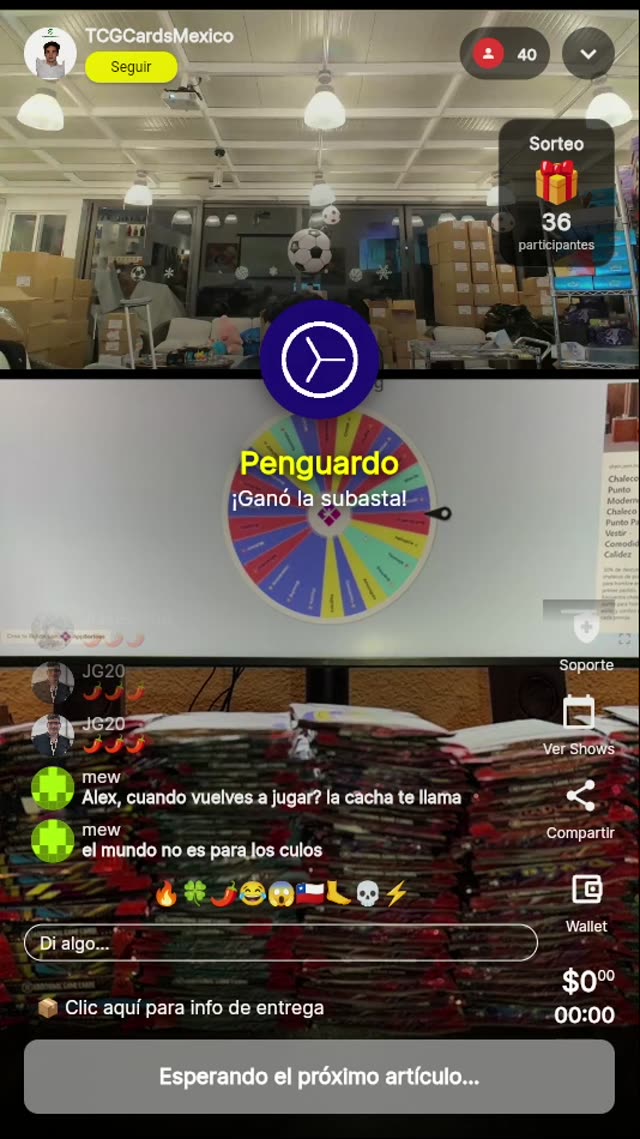Tap the clover emoji reaction
This screenshot has height=1139, width=640.
(x=194, y=893)
